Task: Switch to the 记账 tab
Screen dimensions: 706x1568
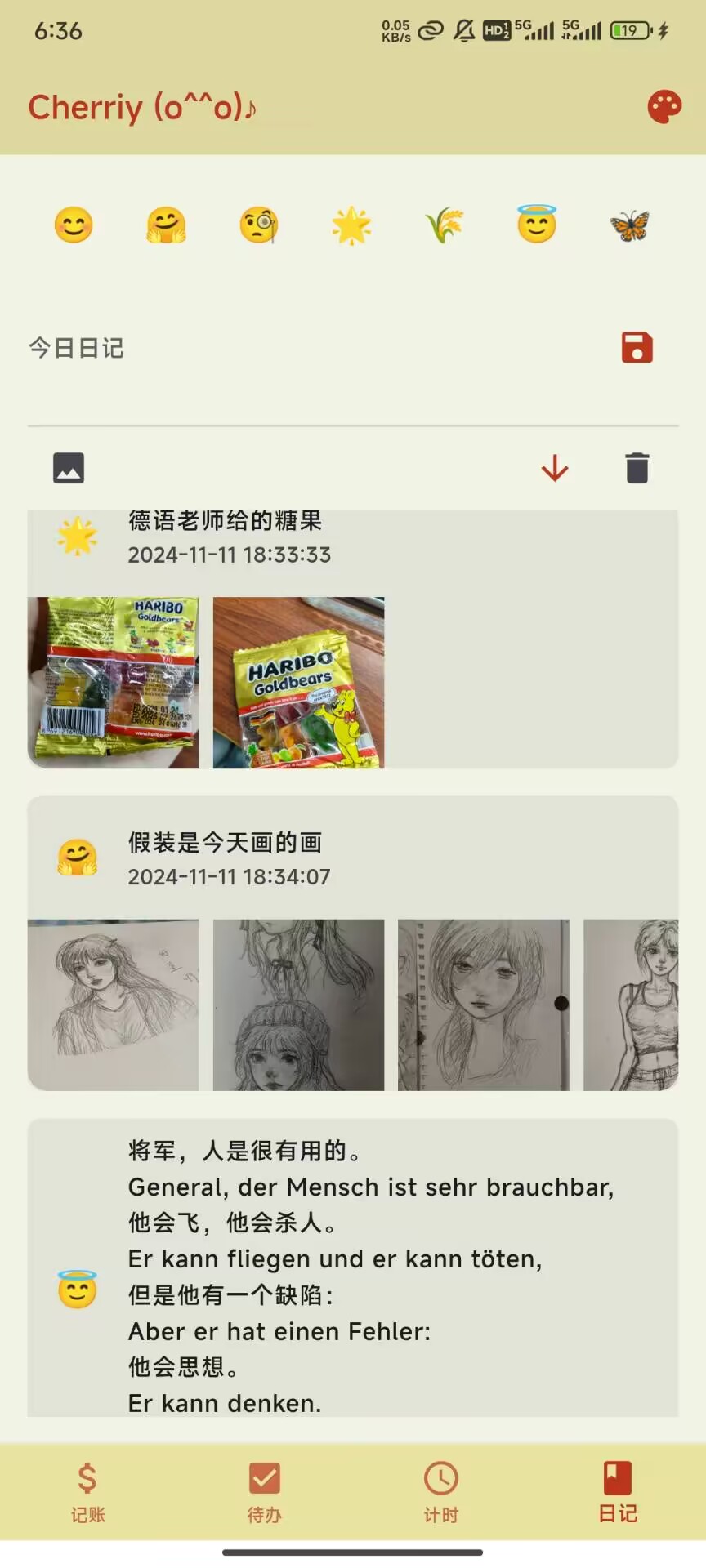Action: 87,1491
